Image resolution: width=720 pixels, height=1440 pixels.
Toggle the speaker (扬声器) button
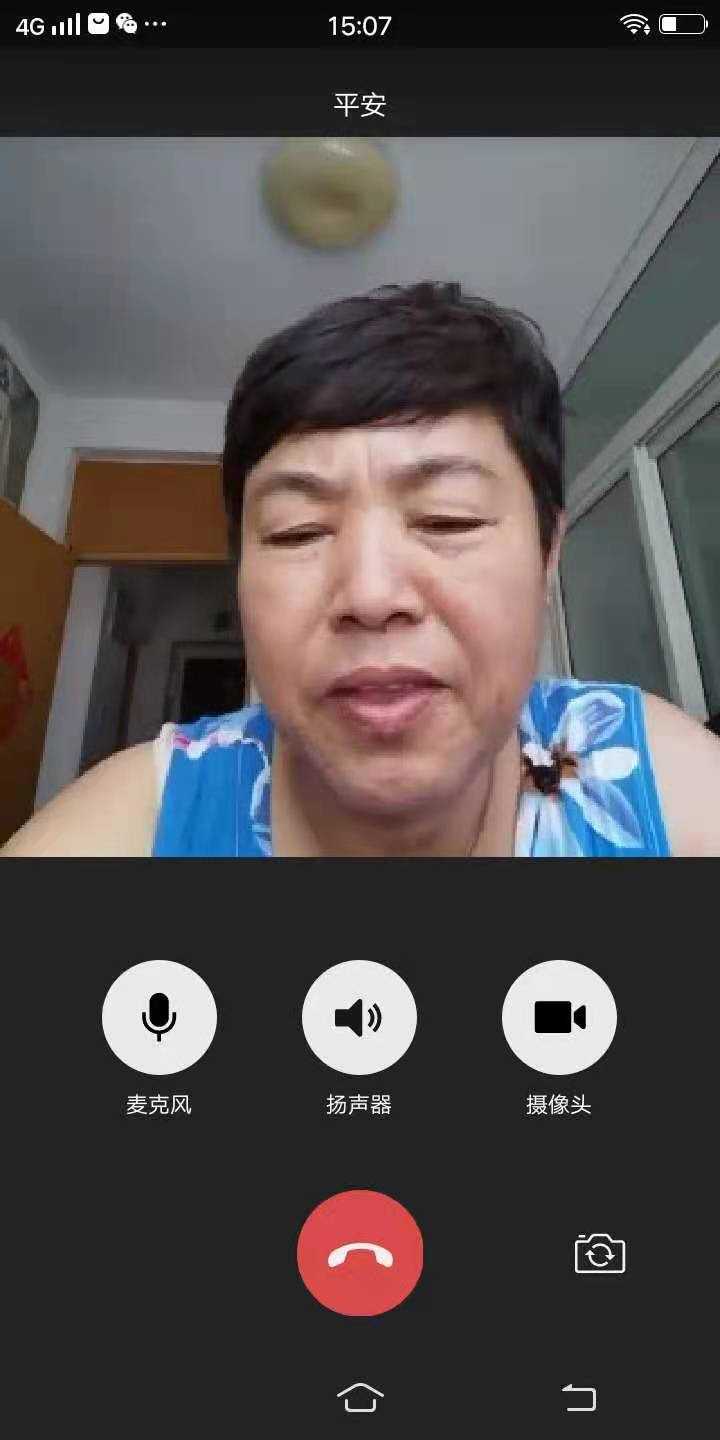coord(359,1017)
